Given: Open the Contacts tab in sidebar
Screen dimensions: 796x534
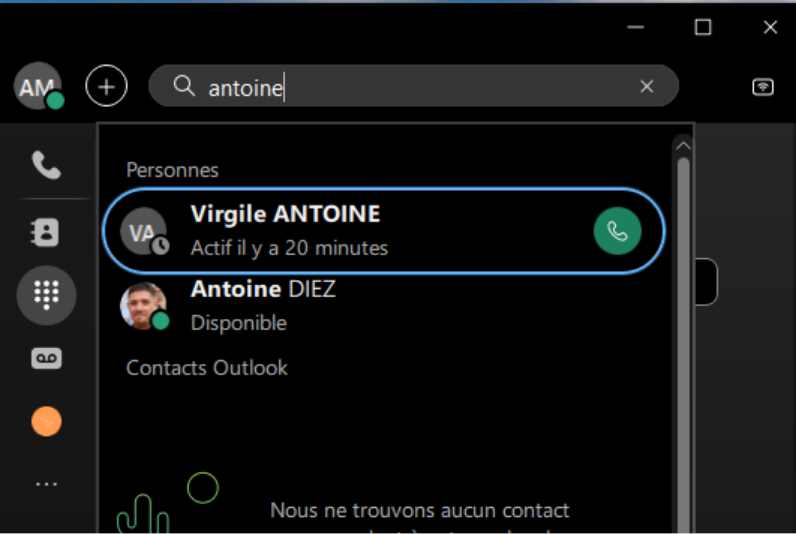Looking at the screenshot, I should coord(46,232).
